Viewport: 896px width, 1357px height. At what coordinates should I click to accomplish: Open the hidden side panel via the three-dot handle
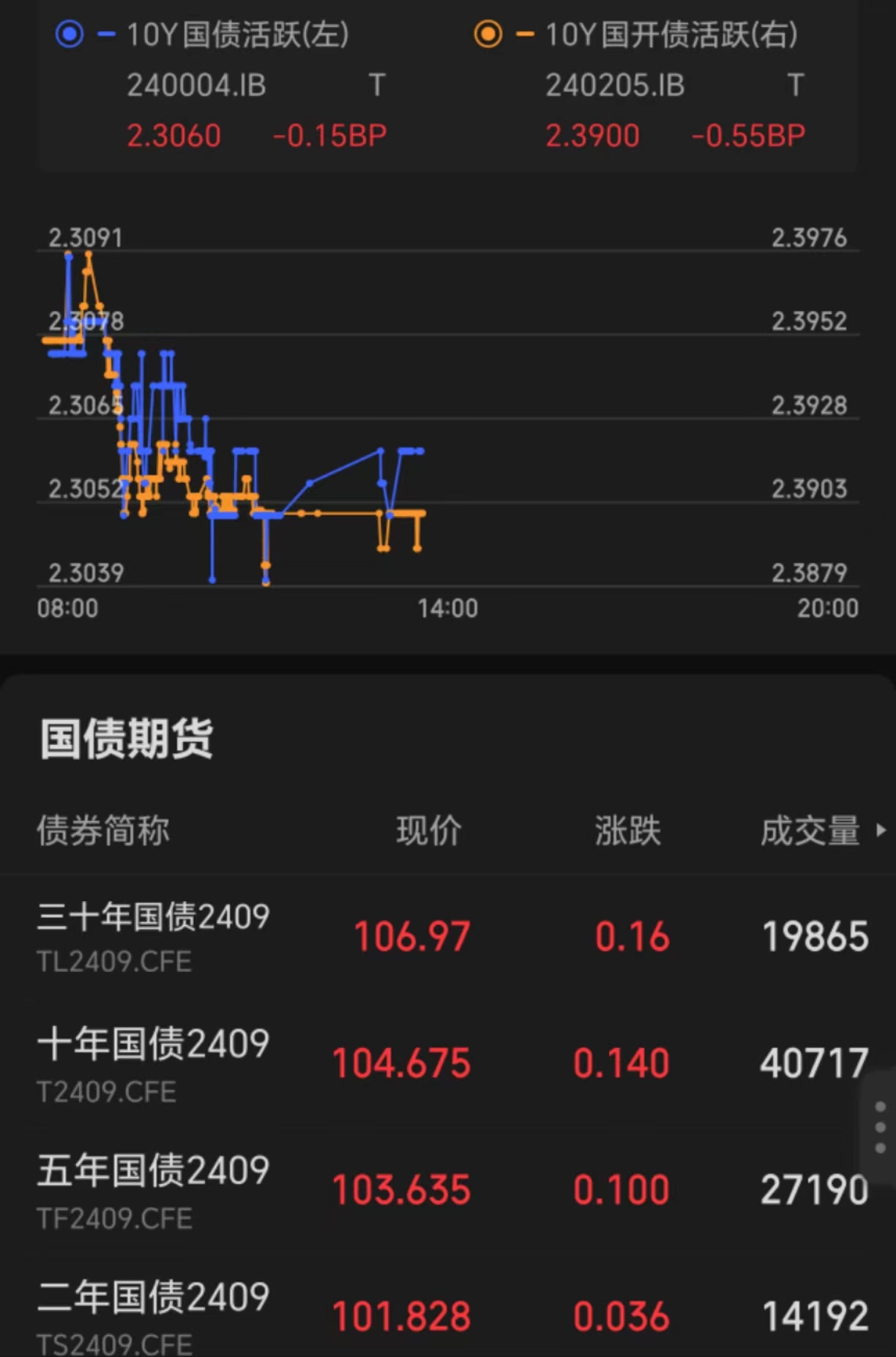[882, 1127]
